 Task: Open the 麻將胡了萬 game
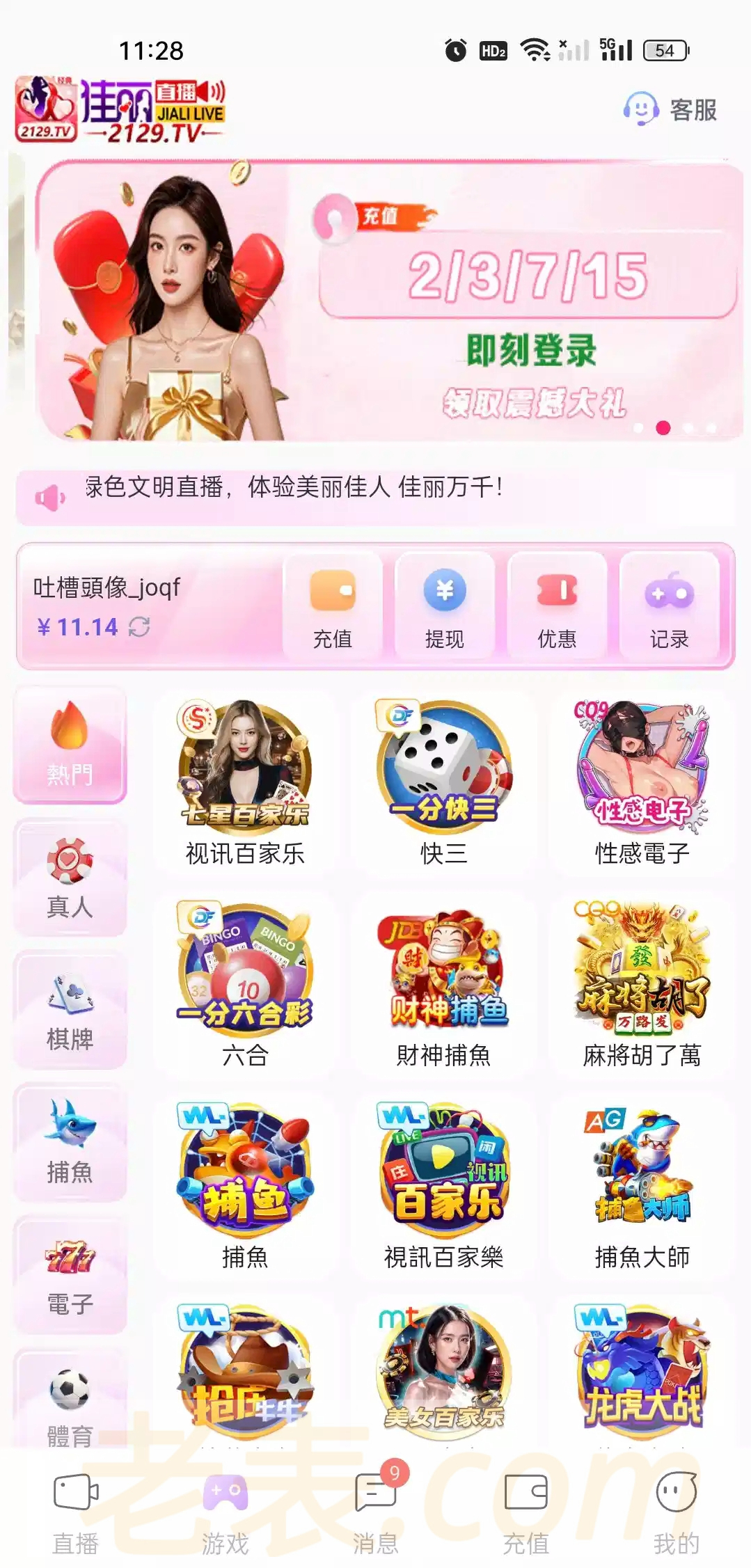(x=642, y=983)
